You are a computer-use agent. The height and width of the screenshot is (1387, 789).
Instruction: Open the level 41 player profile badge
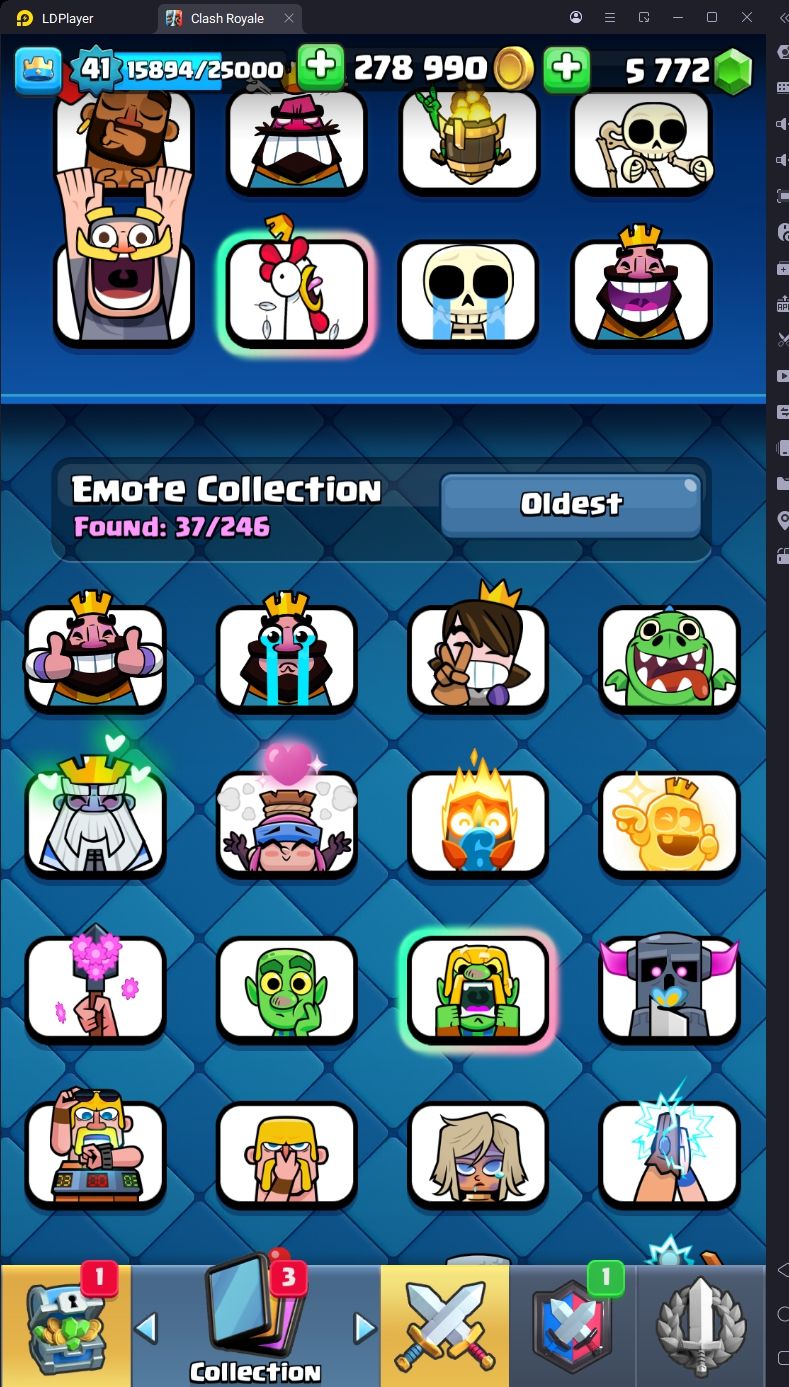tap(96, 68)
